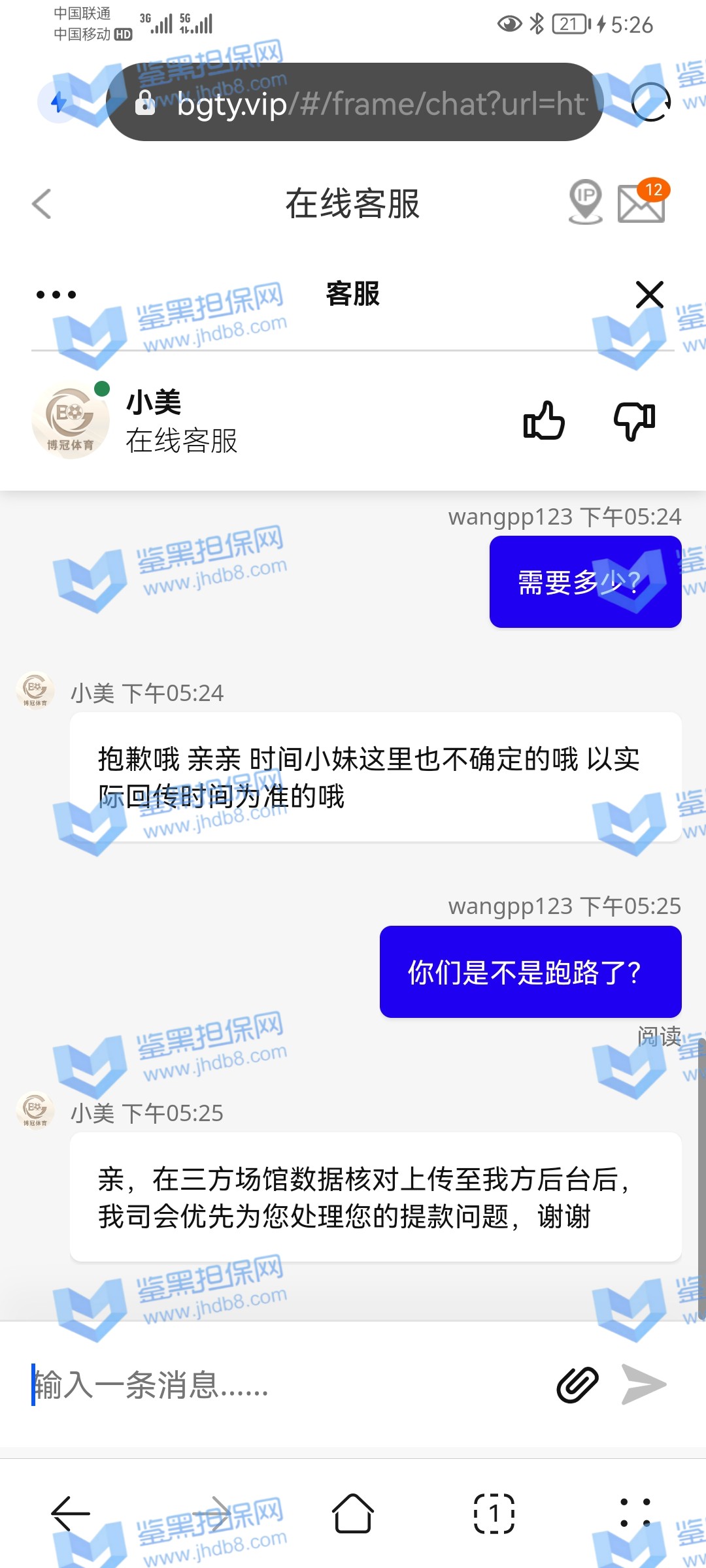Viewport: 706px width, 1568px height.
Task: Give 小美 a thumbs down rating
Action: (x=634, y=420)
